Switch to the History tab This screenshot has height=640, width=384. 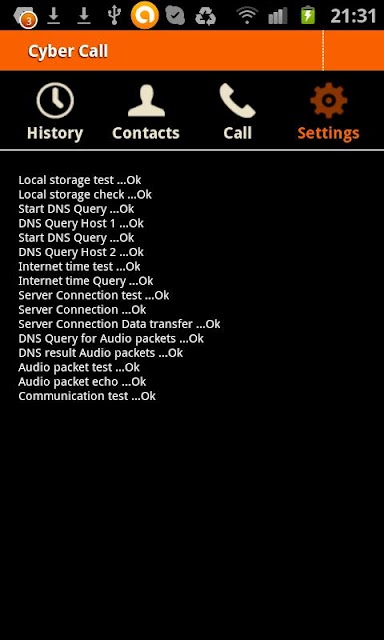pyautogui.click(x=55, y=111)
